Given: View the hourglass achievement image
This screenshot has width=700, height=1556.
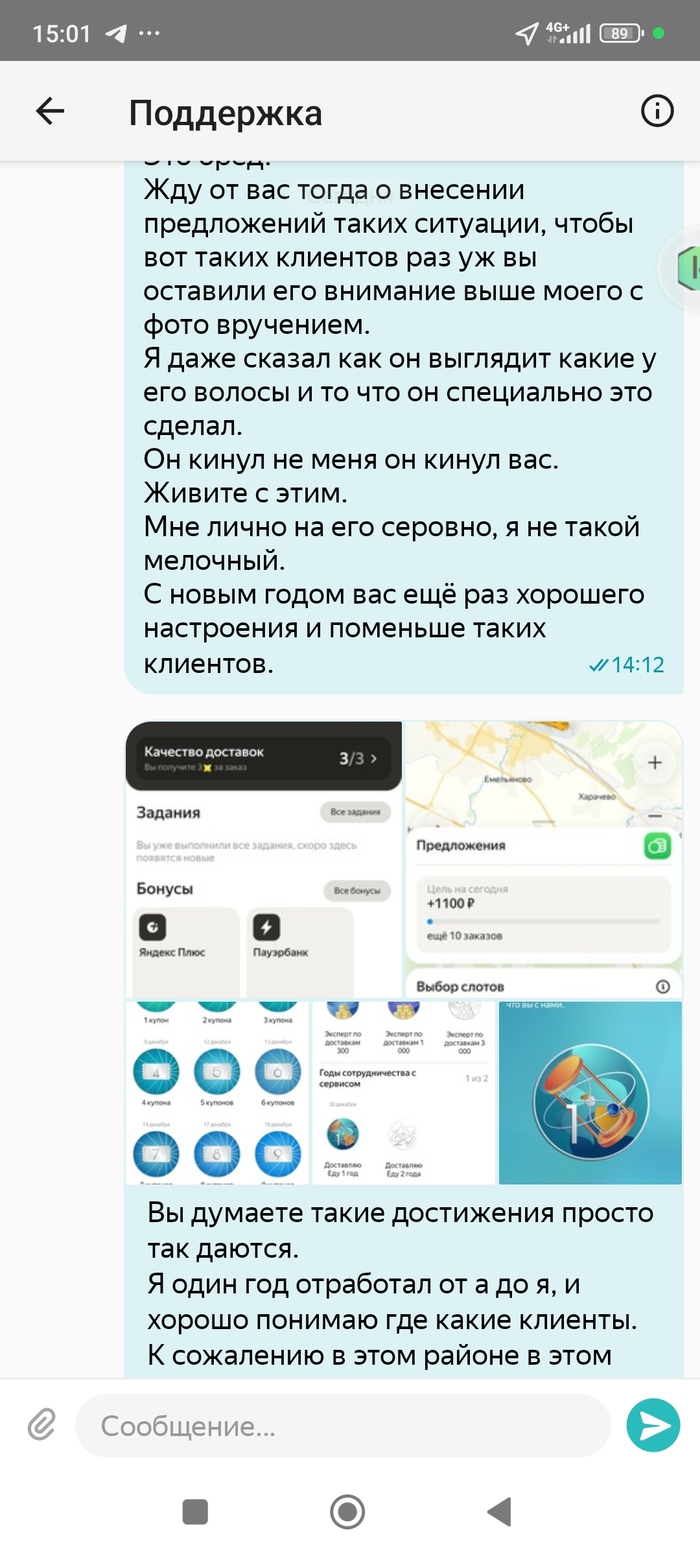Looking at the screenshot, I should [x=590, y=1092].
